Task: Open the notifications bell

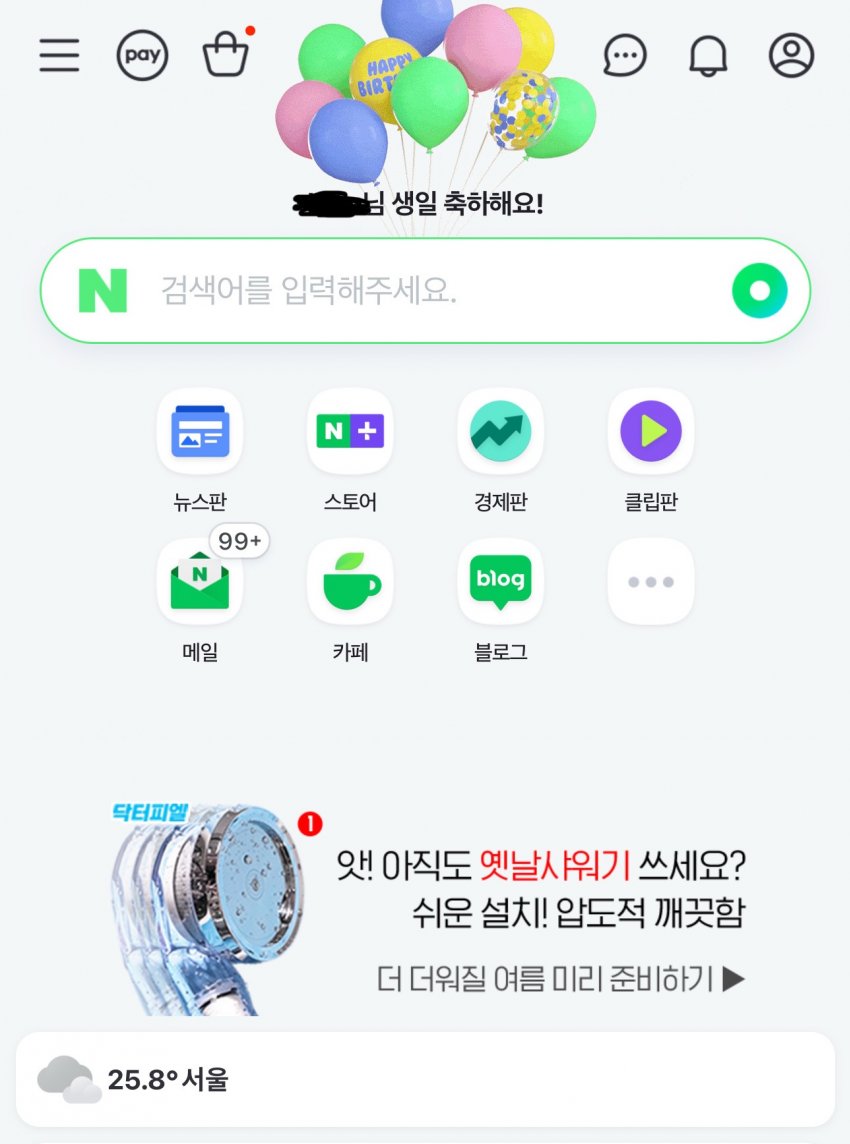Action: tap(709, 56)
